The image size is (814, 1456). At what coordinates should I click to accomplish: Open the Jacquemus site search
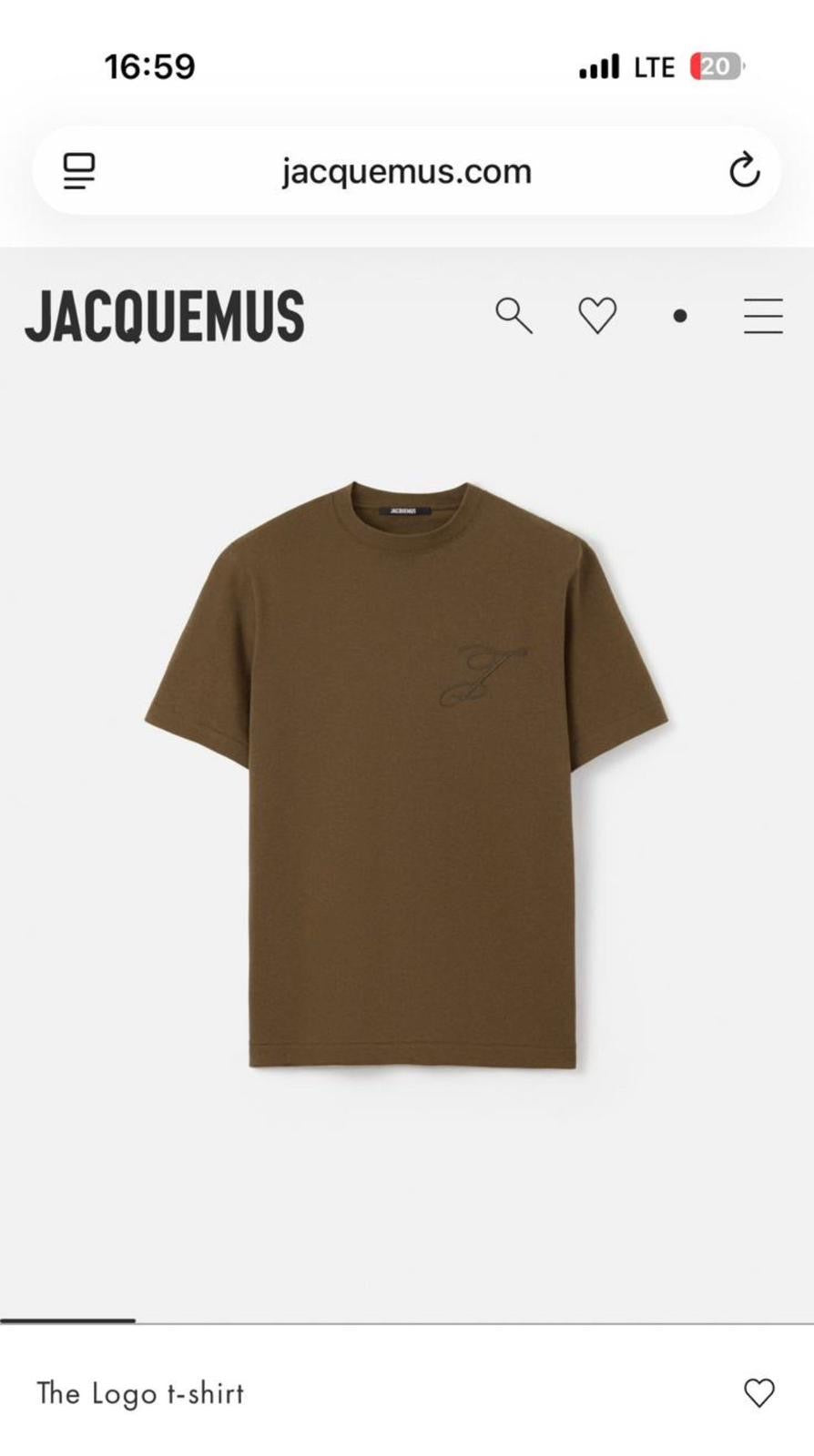click(x=514, y=316)
